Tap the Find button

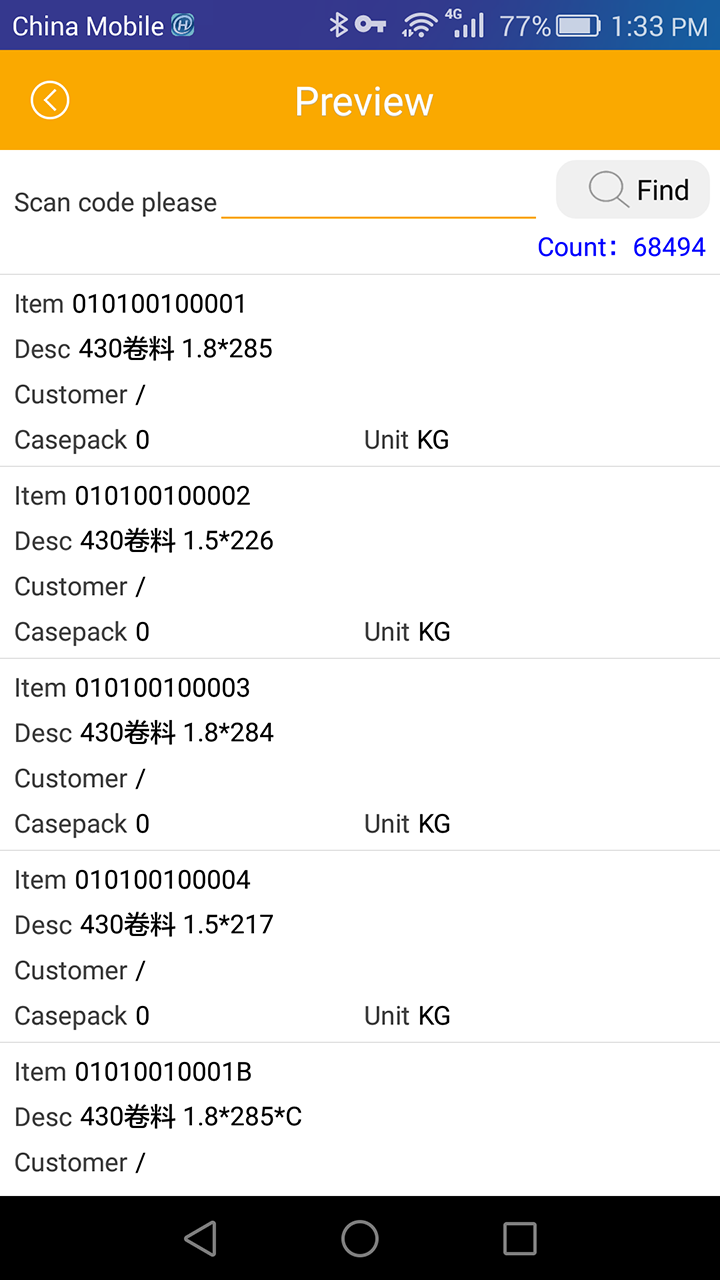pyautogui.click(x=633, y=189)
